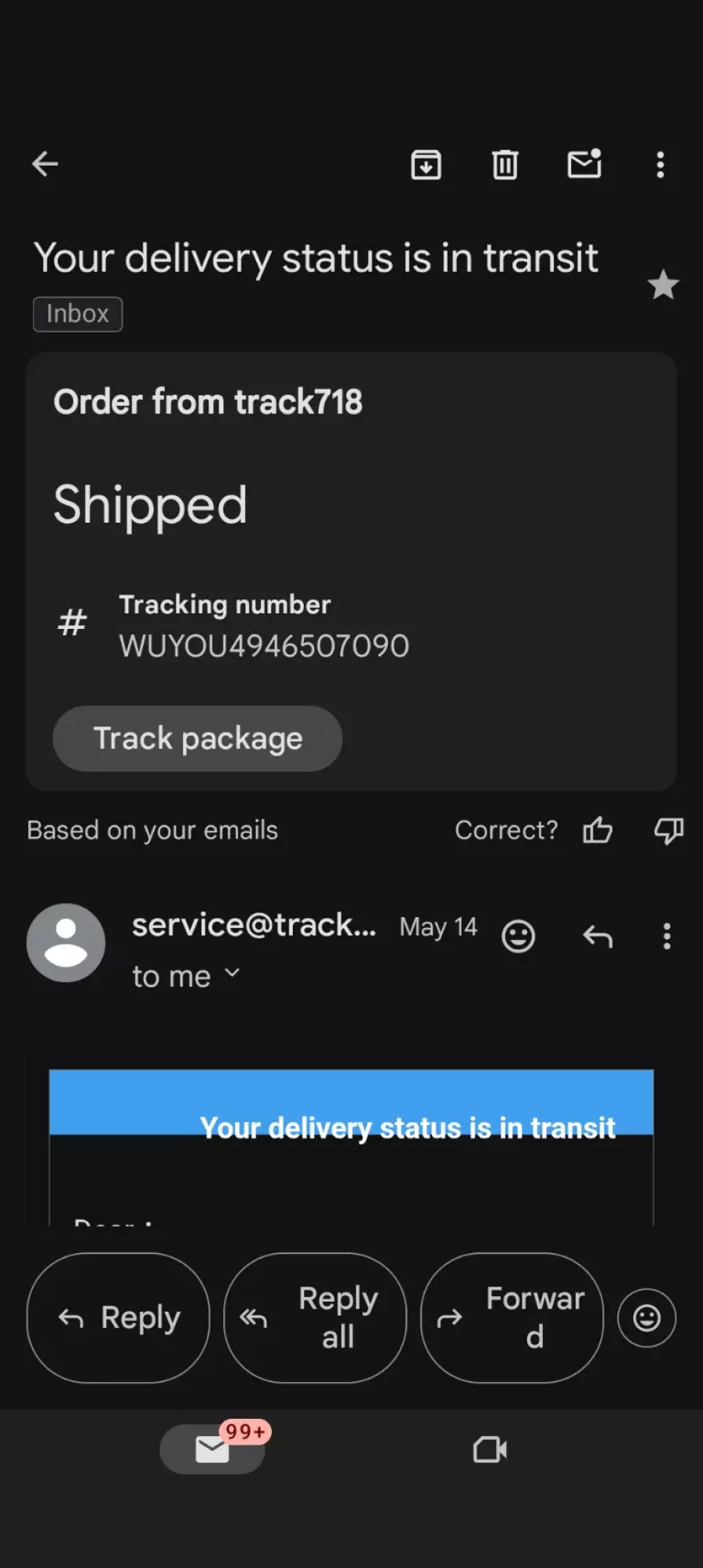Go back to the inbox
Image resolution: width=703 pixels, height=1568 pixels.
coord(45,164)
